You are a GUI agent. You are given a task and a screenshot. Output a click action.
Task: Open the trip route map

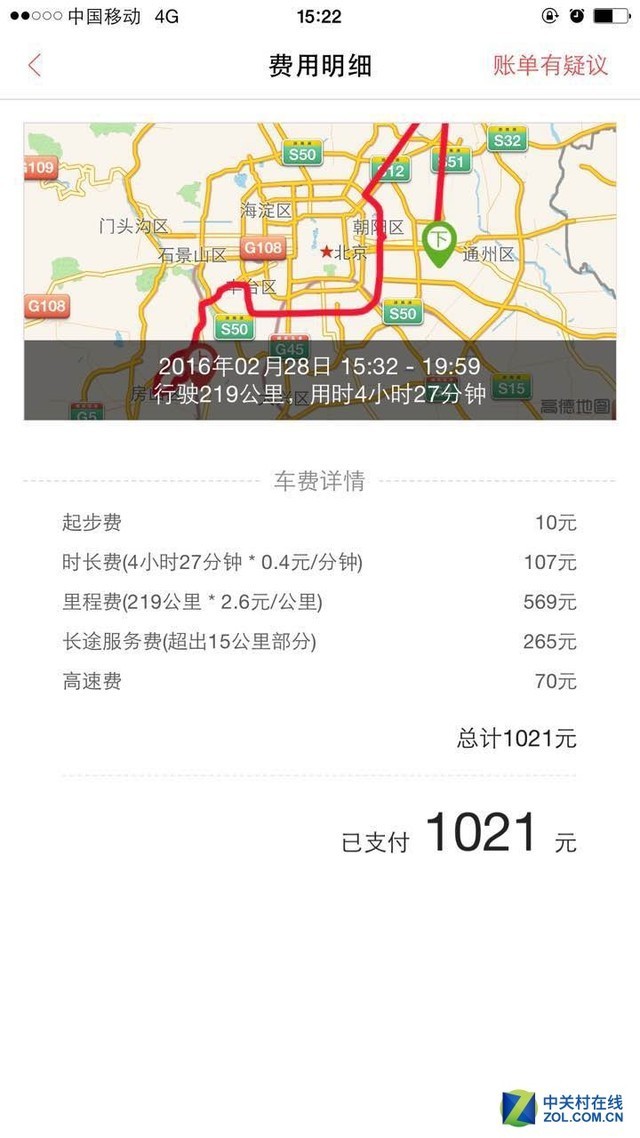320,271
